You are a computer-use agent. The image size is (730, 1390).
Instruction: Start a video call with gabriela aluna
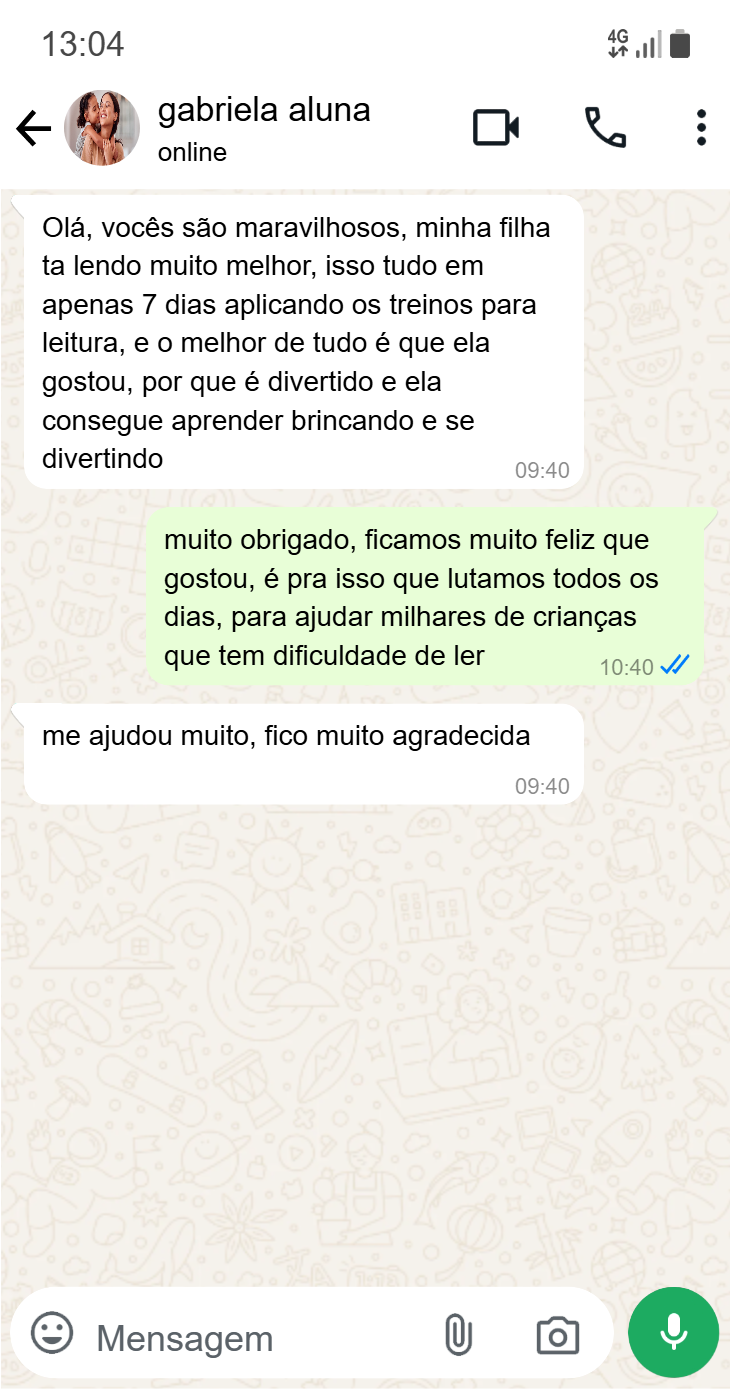(x=496, y=128)
